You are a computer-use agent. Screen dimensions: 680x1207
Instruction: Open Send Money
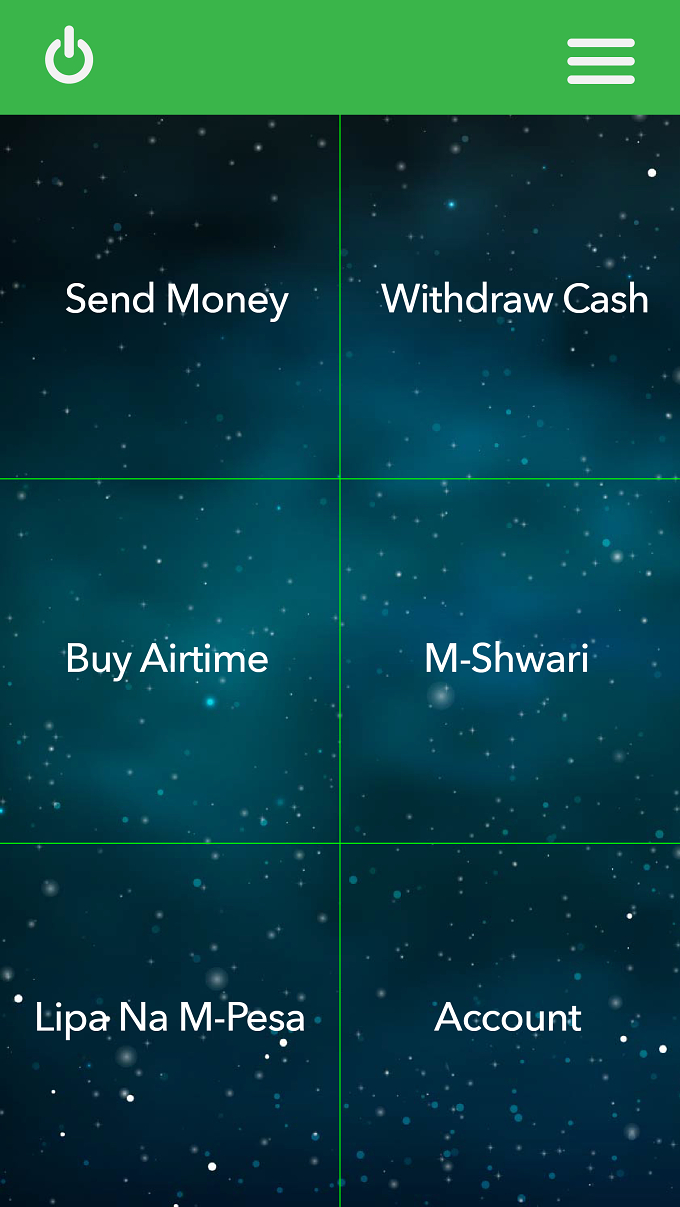click(170, 297)
